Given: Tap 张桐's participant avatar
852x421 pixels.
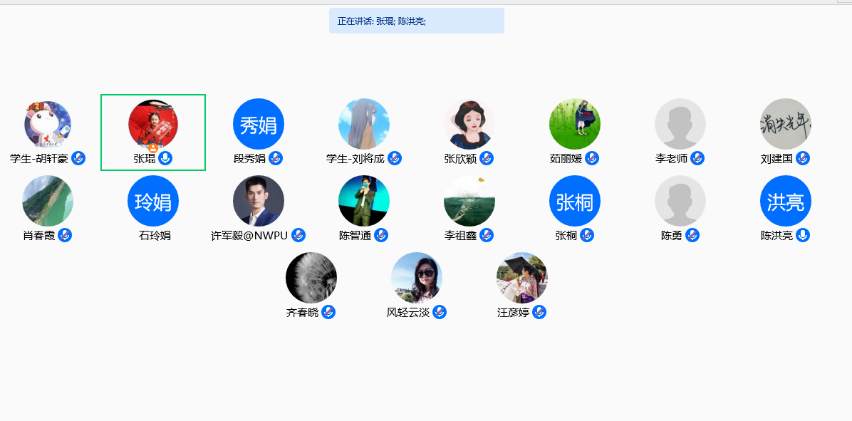Looking at the screenshot, I should (x=575, y=201).
